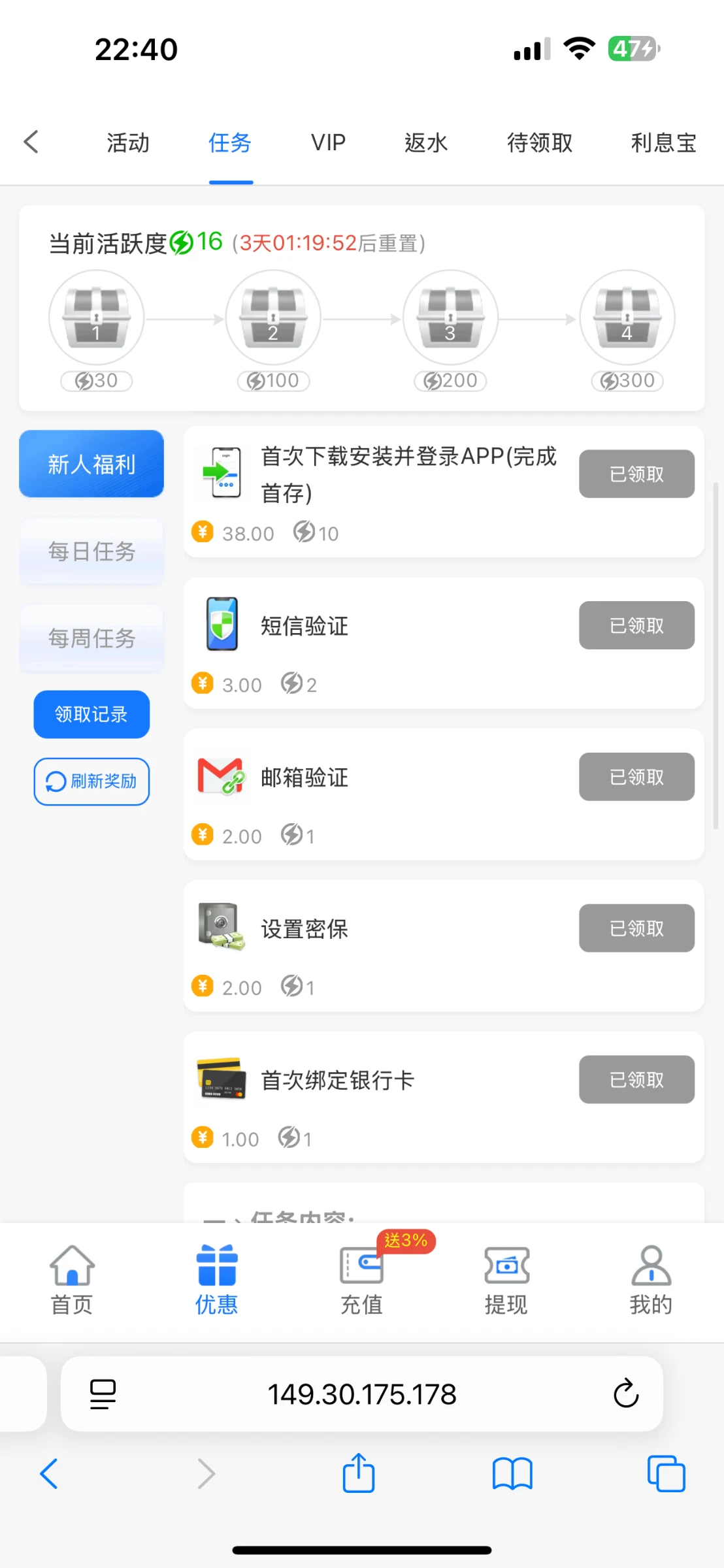Tap treasure chest 4 for 300 activity

tap(627, 318)
